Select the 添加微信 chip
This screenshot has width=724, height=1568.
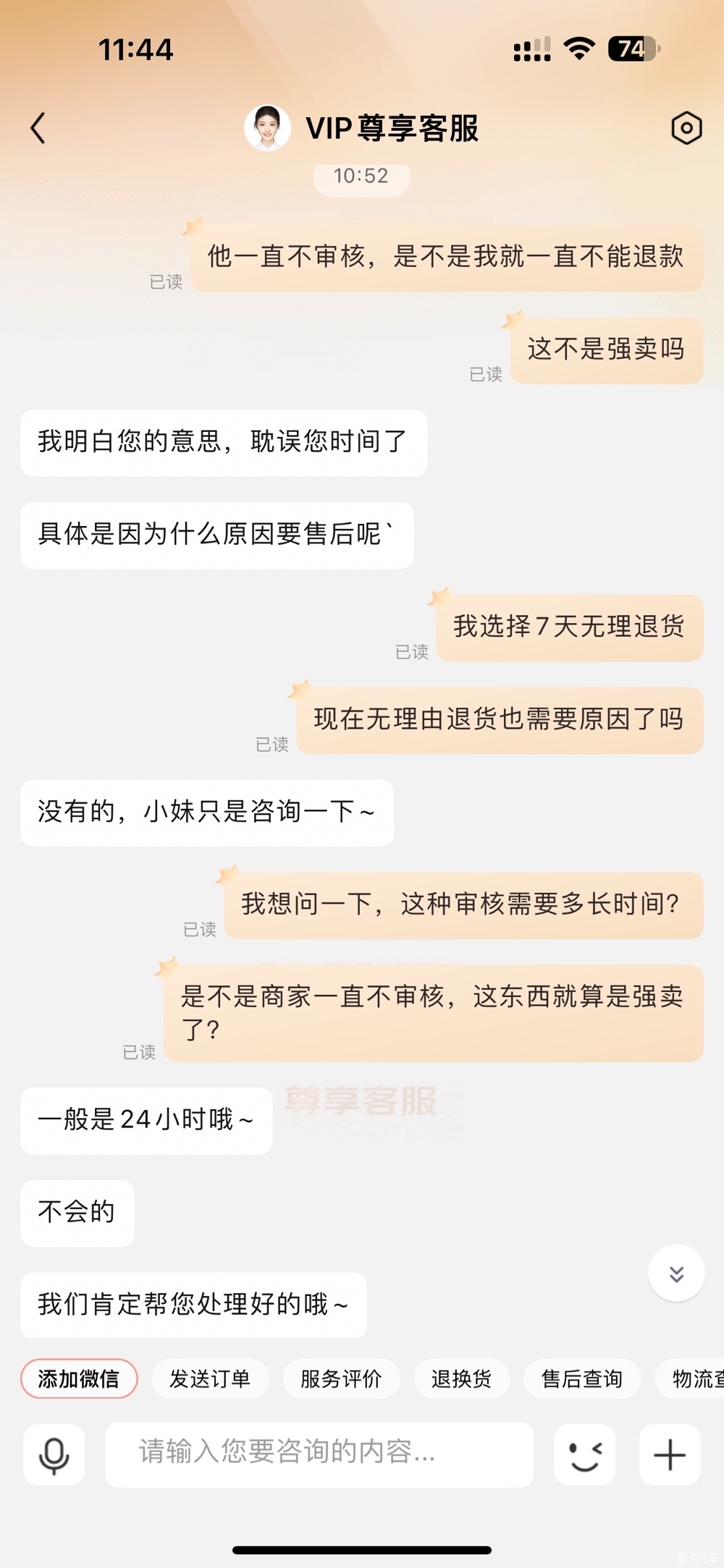(79, 1378)
